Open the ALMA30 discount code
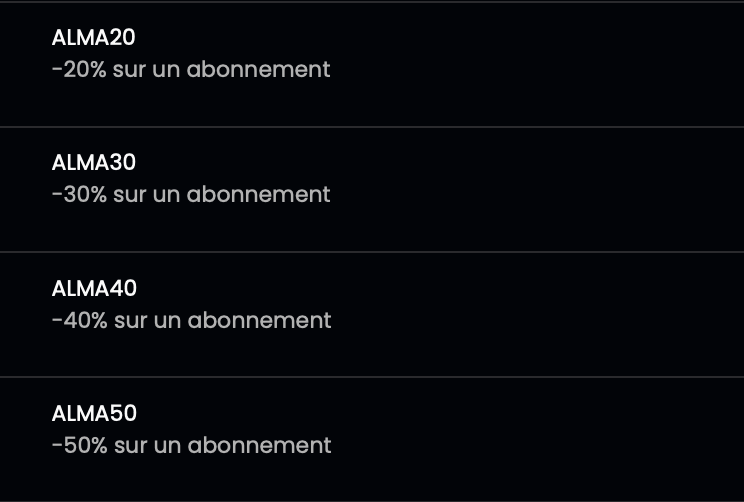Viewport: 744px width, 502px height. coord(190,179)
